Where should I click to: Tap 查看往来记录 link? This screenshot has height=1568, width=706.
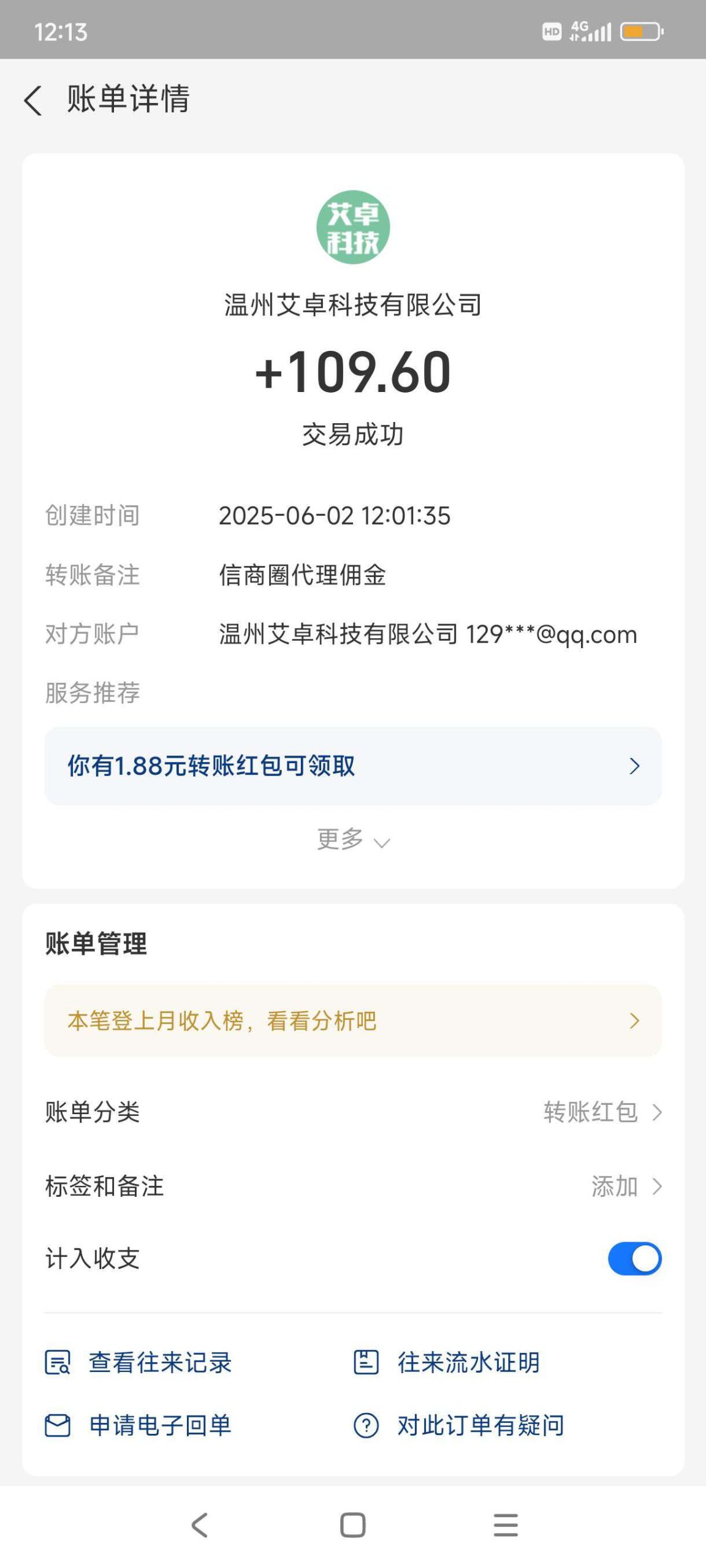(x=139, y=1362)
